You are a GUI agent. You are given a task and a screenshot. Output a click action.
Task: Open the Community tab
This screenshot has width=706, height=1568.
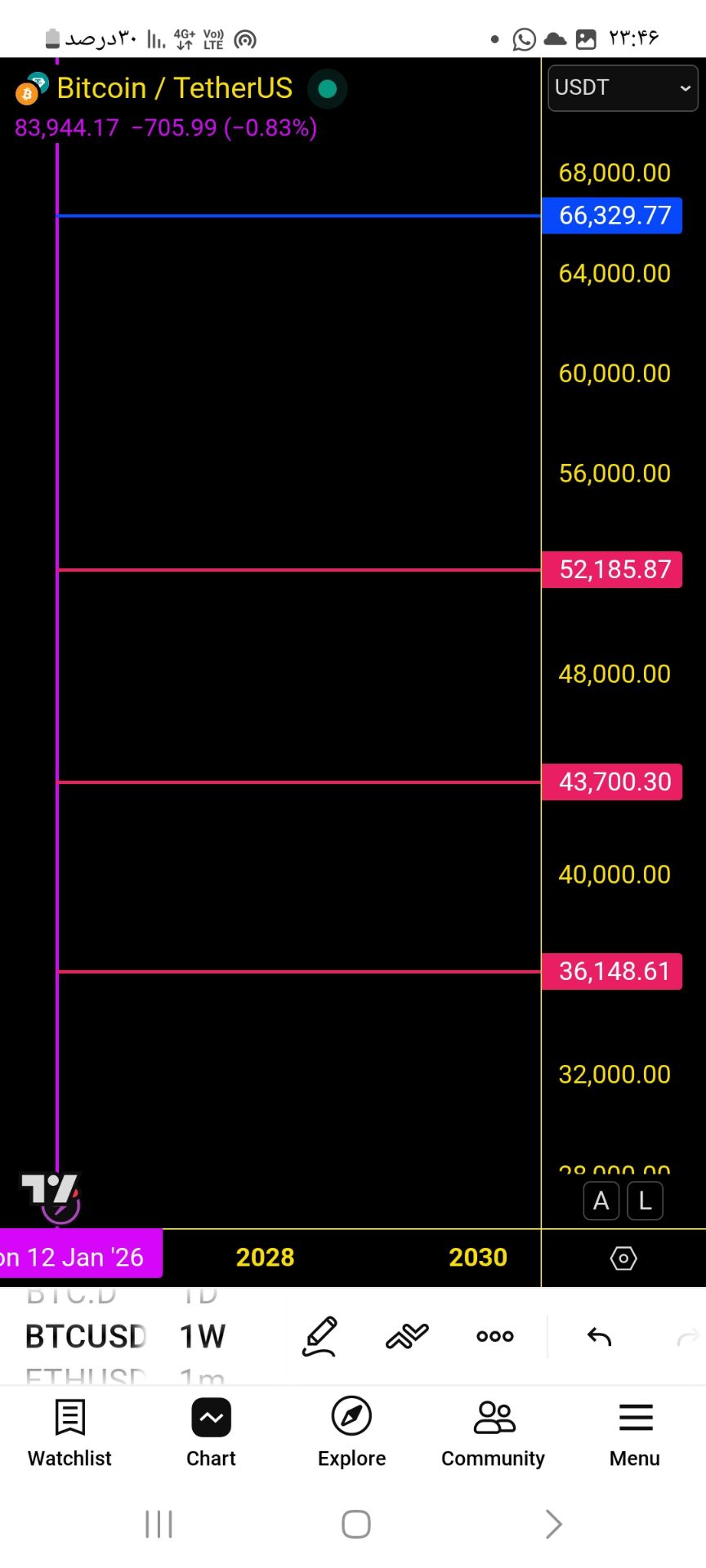[x=493, y=1432]
